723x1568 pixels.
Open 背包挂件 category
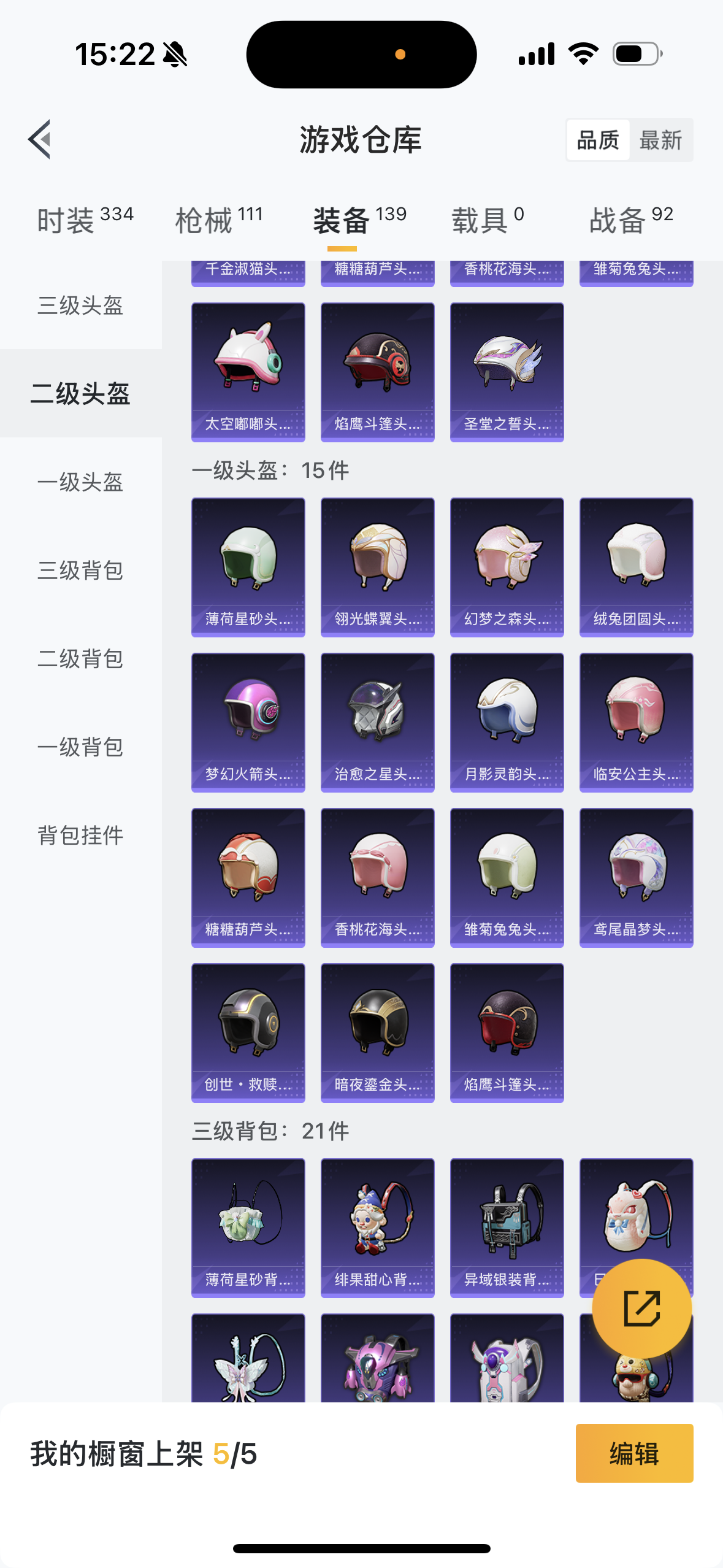pos(80,835)
